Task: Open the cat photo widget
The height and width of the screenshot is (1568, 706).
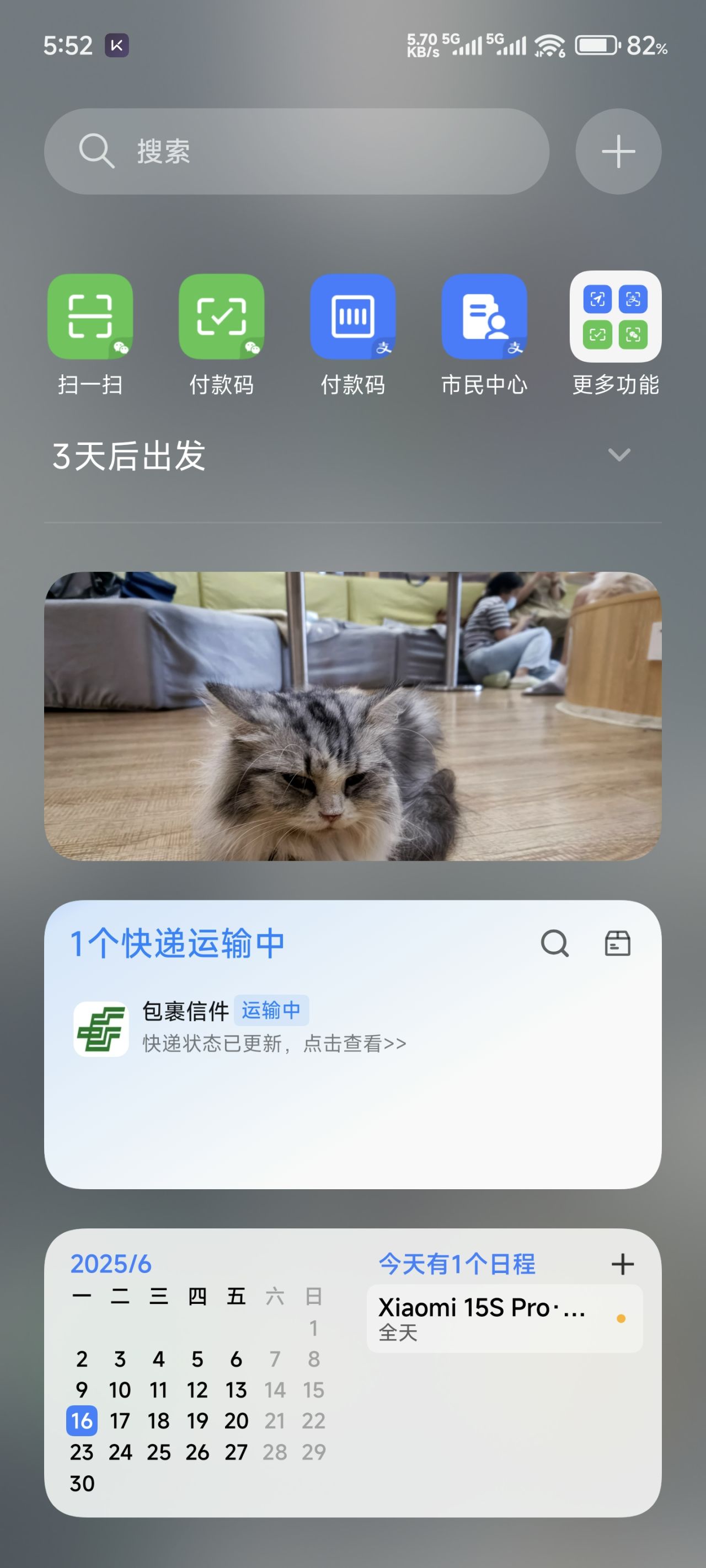Action: (352, 716)
